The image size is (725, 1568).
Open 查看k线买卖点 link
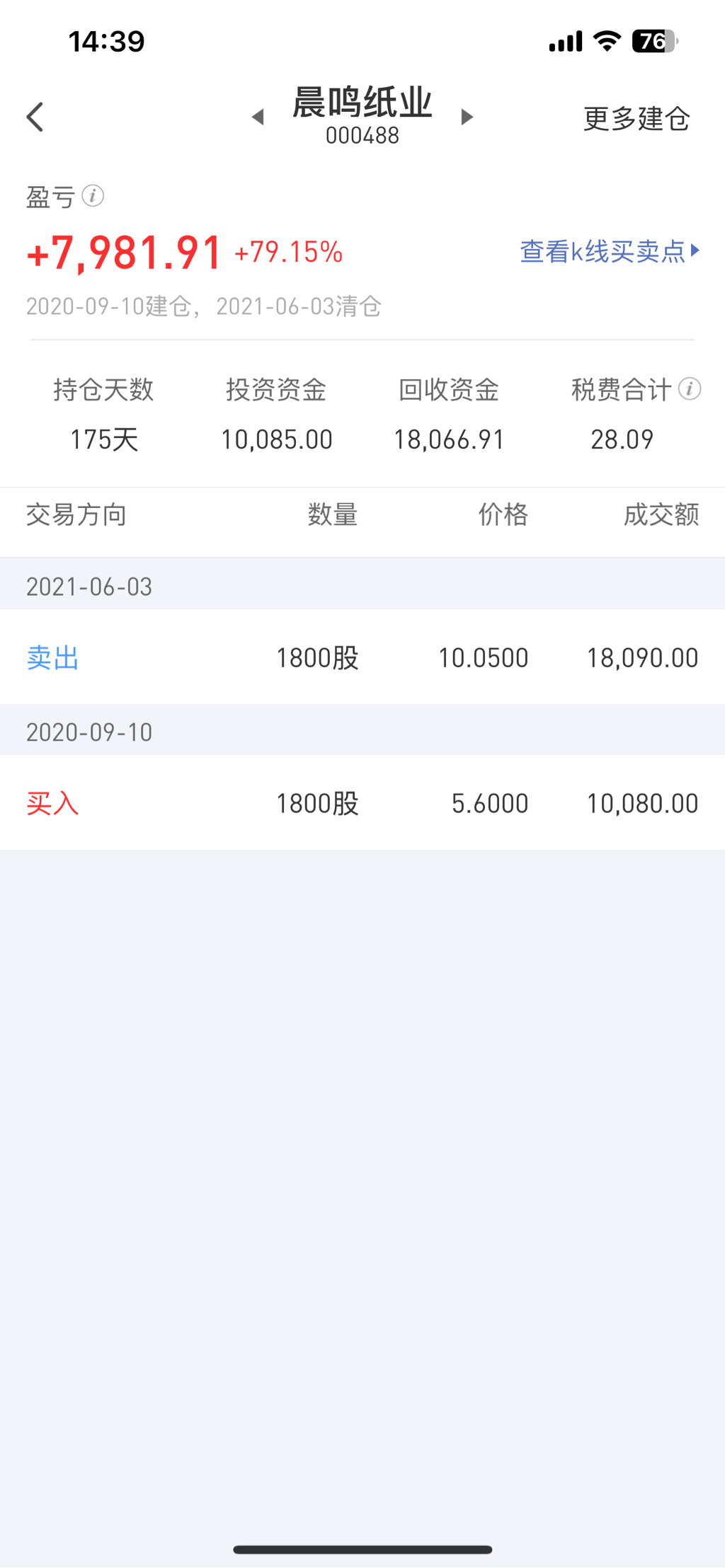[x=609, y=251]
